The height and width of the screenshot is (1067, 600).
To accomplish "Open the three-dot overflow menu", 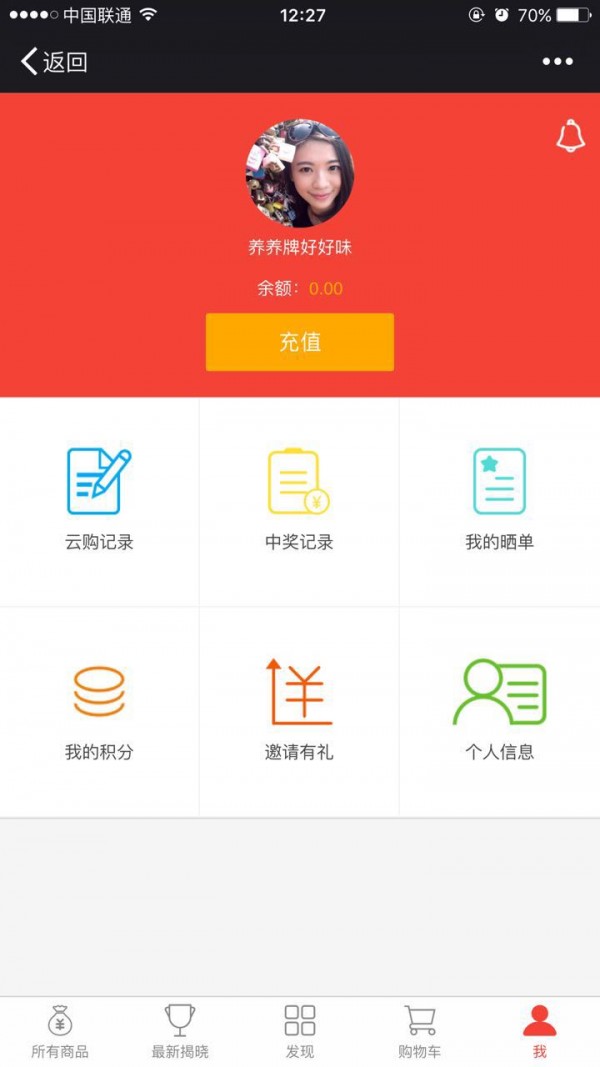I will click(x=558, y=62).
